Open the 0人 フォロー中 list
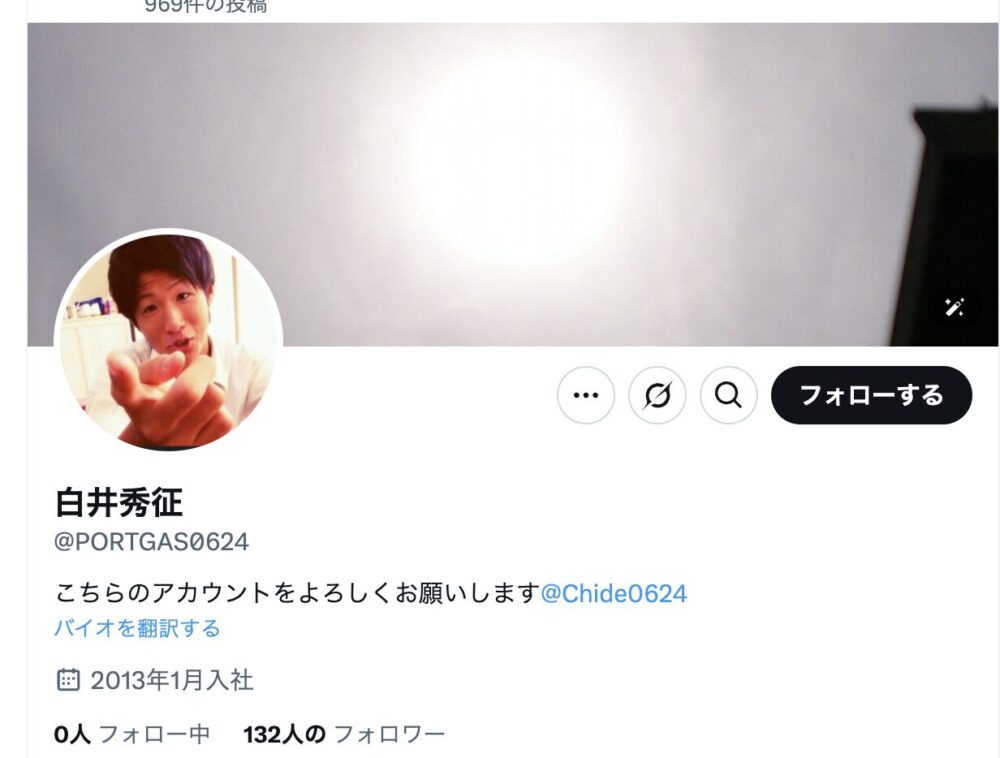 tap(132, 734)
